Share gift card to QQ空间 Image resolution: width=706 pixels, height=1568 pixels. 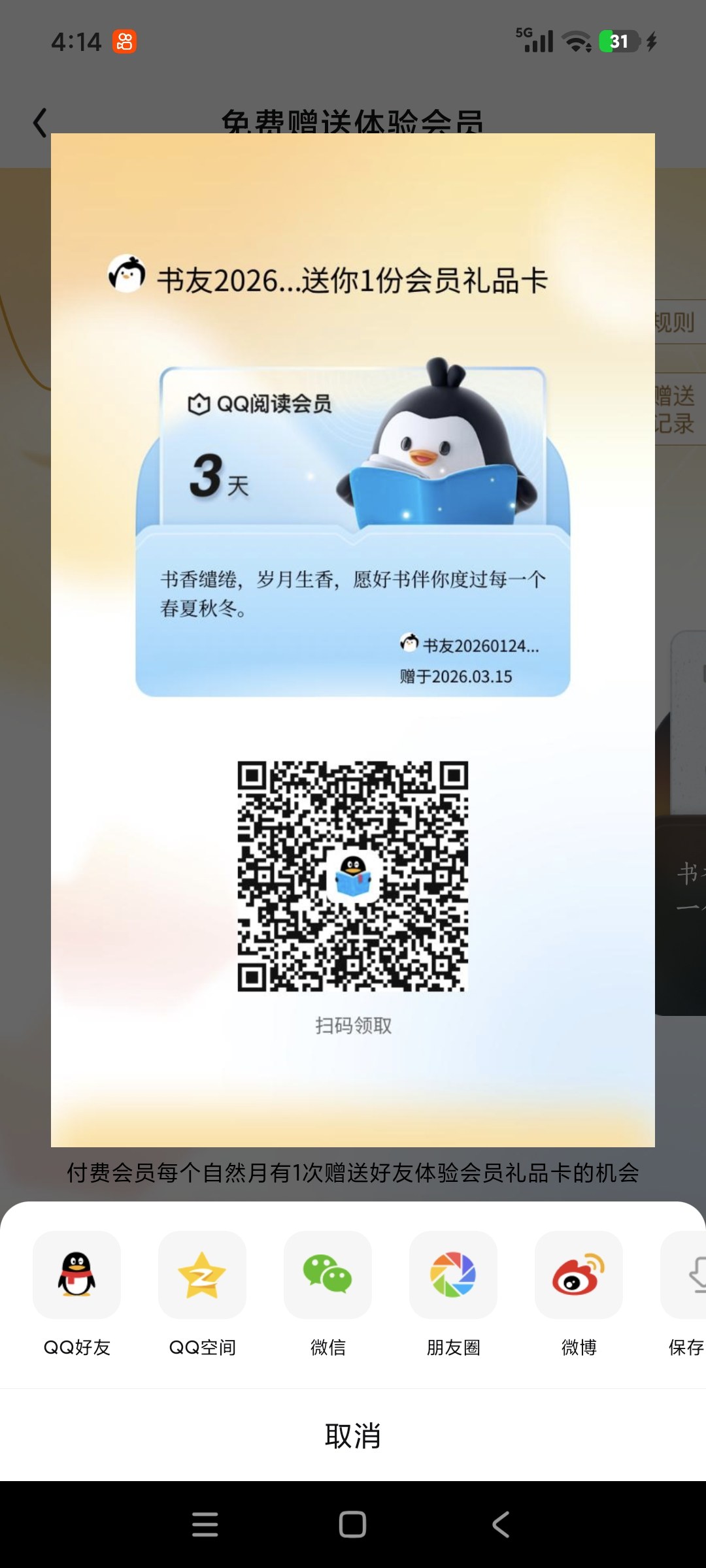[202, 1275]
